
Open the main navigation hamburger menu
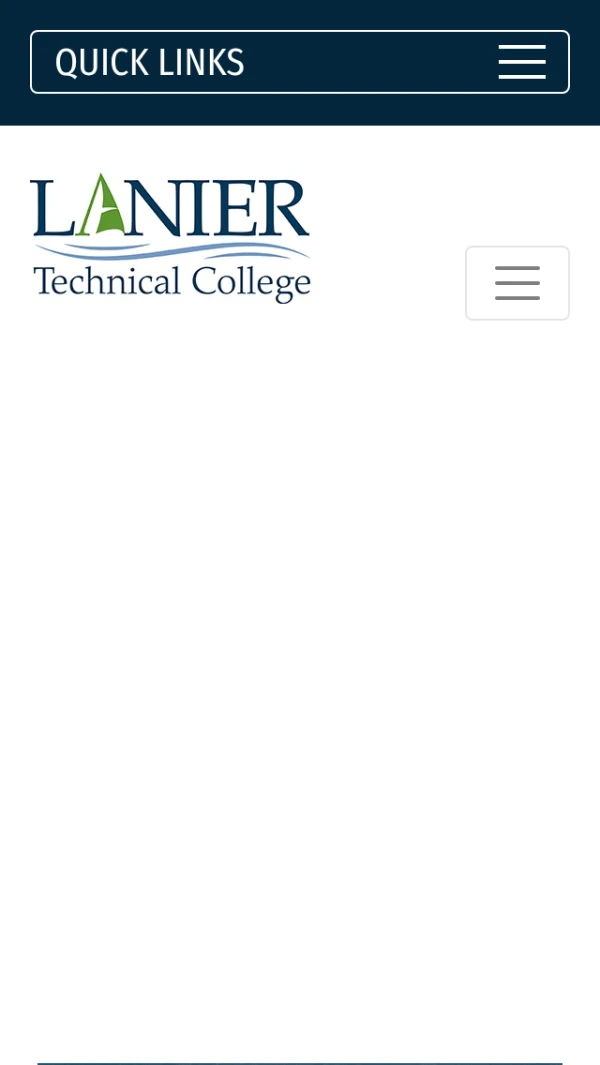[517, 283]
